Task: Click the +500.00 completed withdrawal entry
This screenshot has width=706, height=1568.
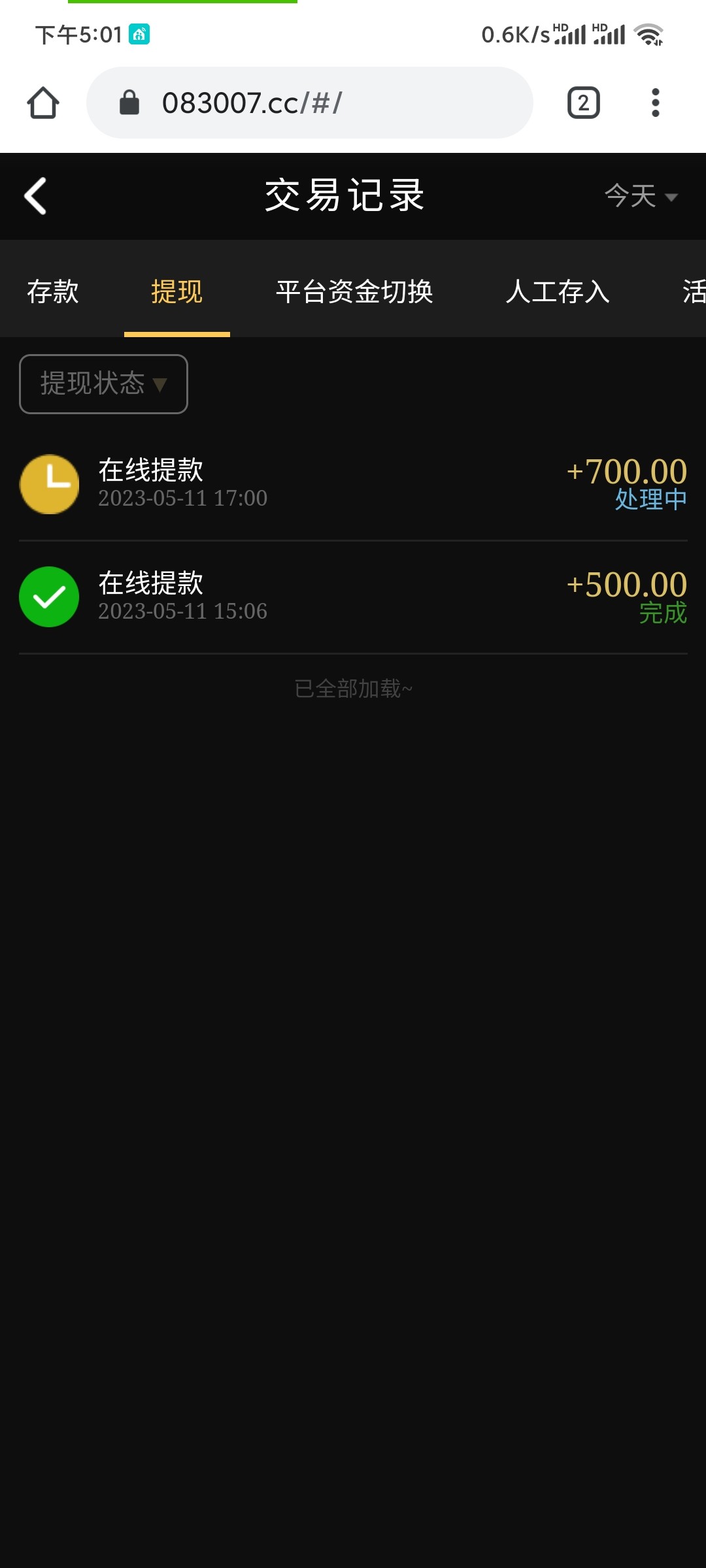Action: 353,596
